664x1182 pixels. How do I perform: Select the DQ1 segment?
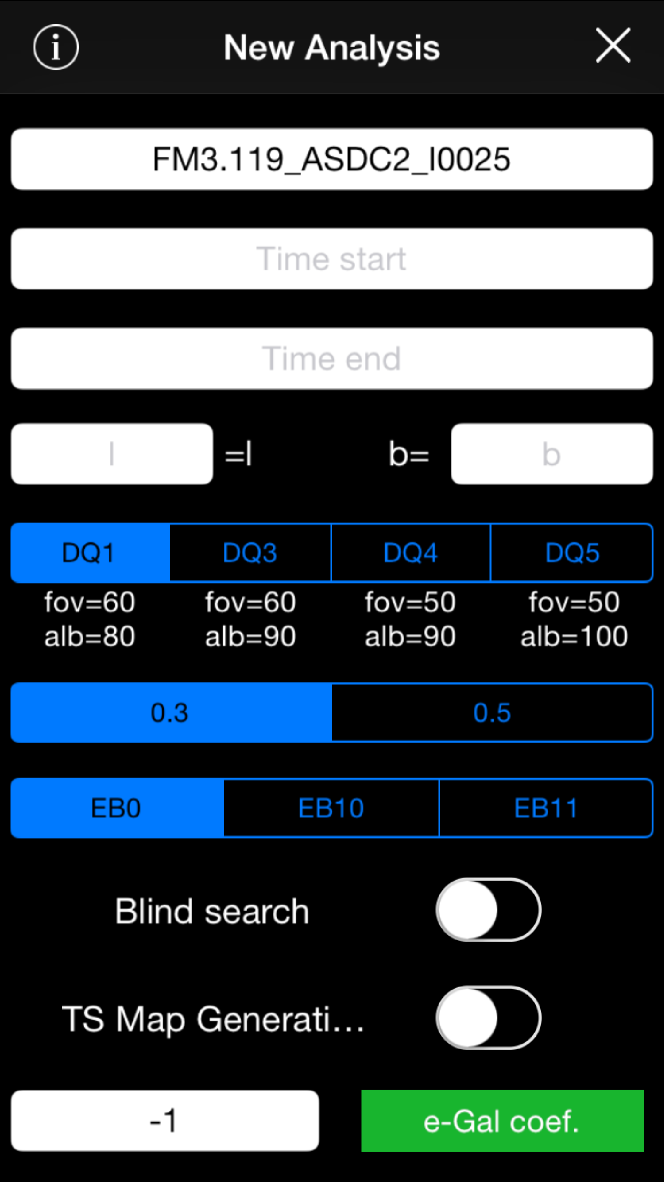click(x=90, y=553)
